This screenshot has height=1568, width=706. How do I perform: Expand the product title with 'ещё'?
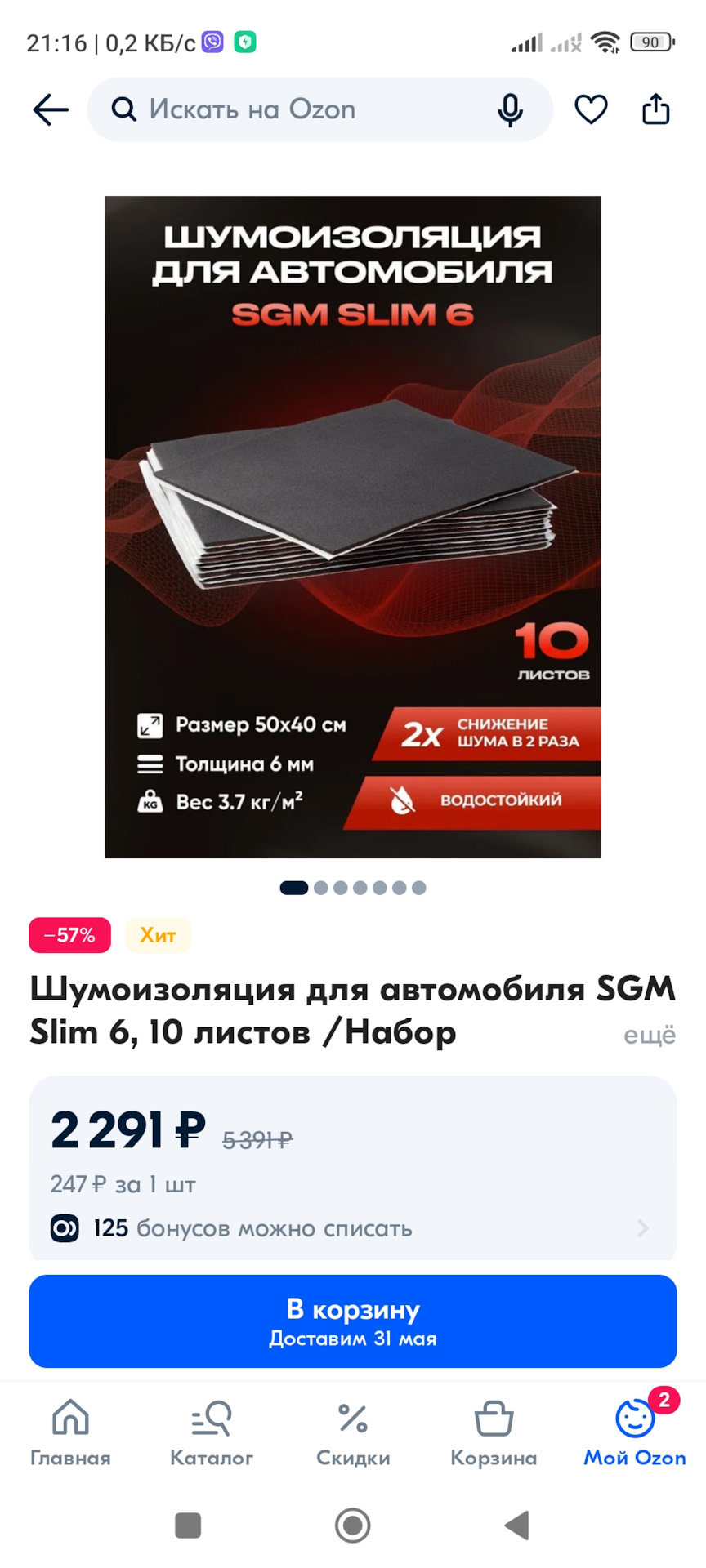[x=649, y=1035]
